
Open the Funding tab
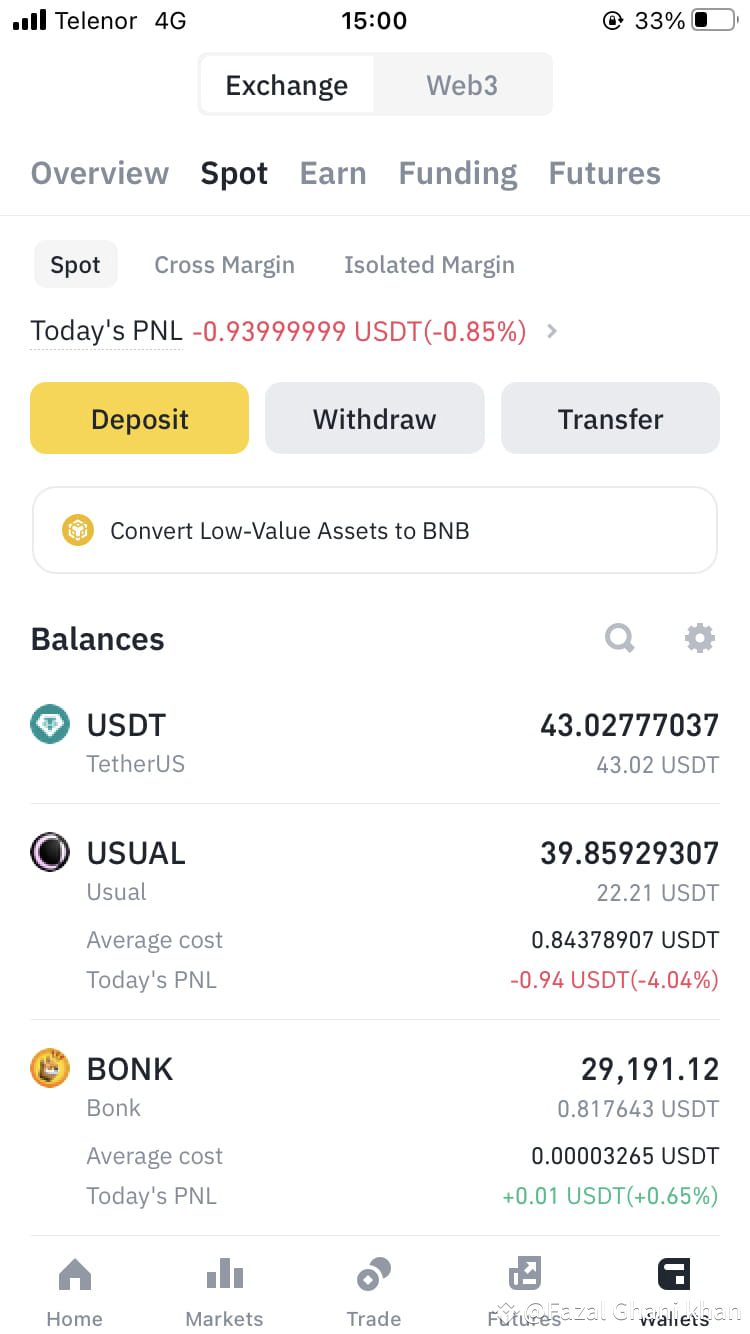(x=457, y=173)
